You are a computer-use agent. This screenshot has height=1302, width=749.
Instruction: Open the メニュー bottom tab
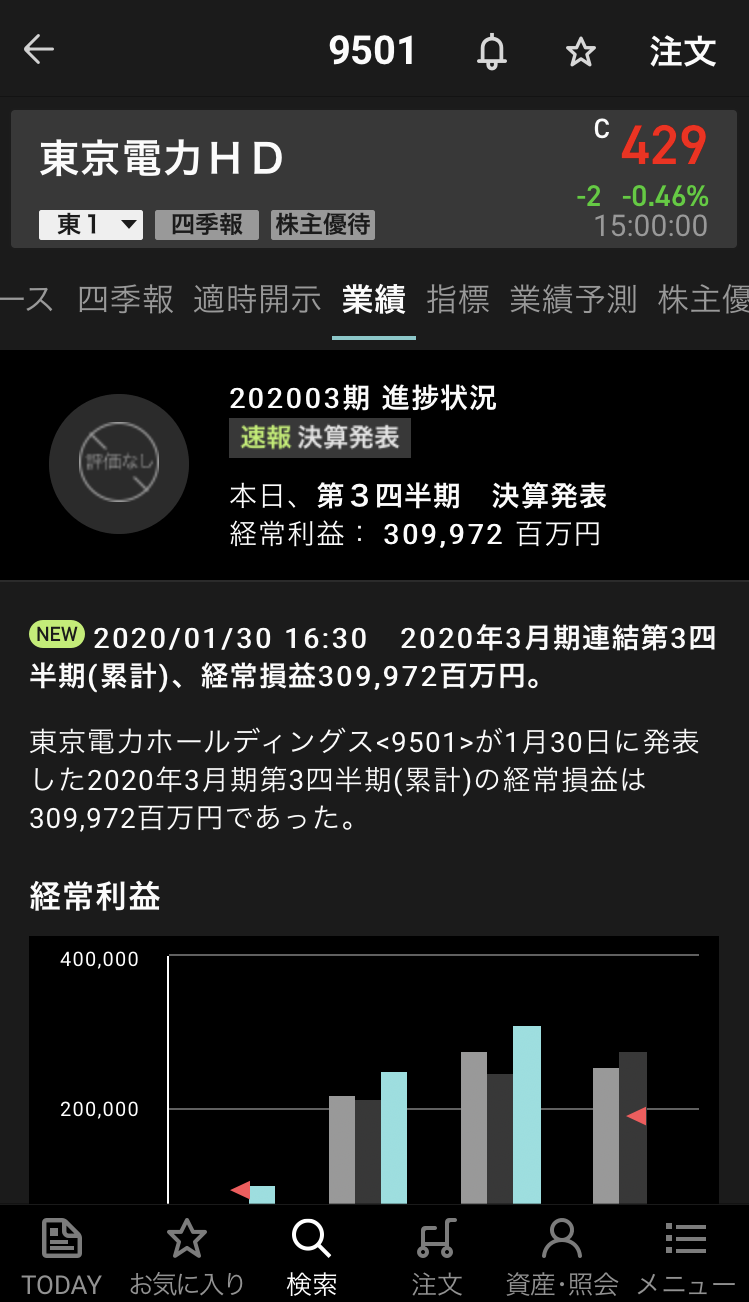[x=686, y=1255]
